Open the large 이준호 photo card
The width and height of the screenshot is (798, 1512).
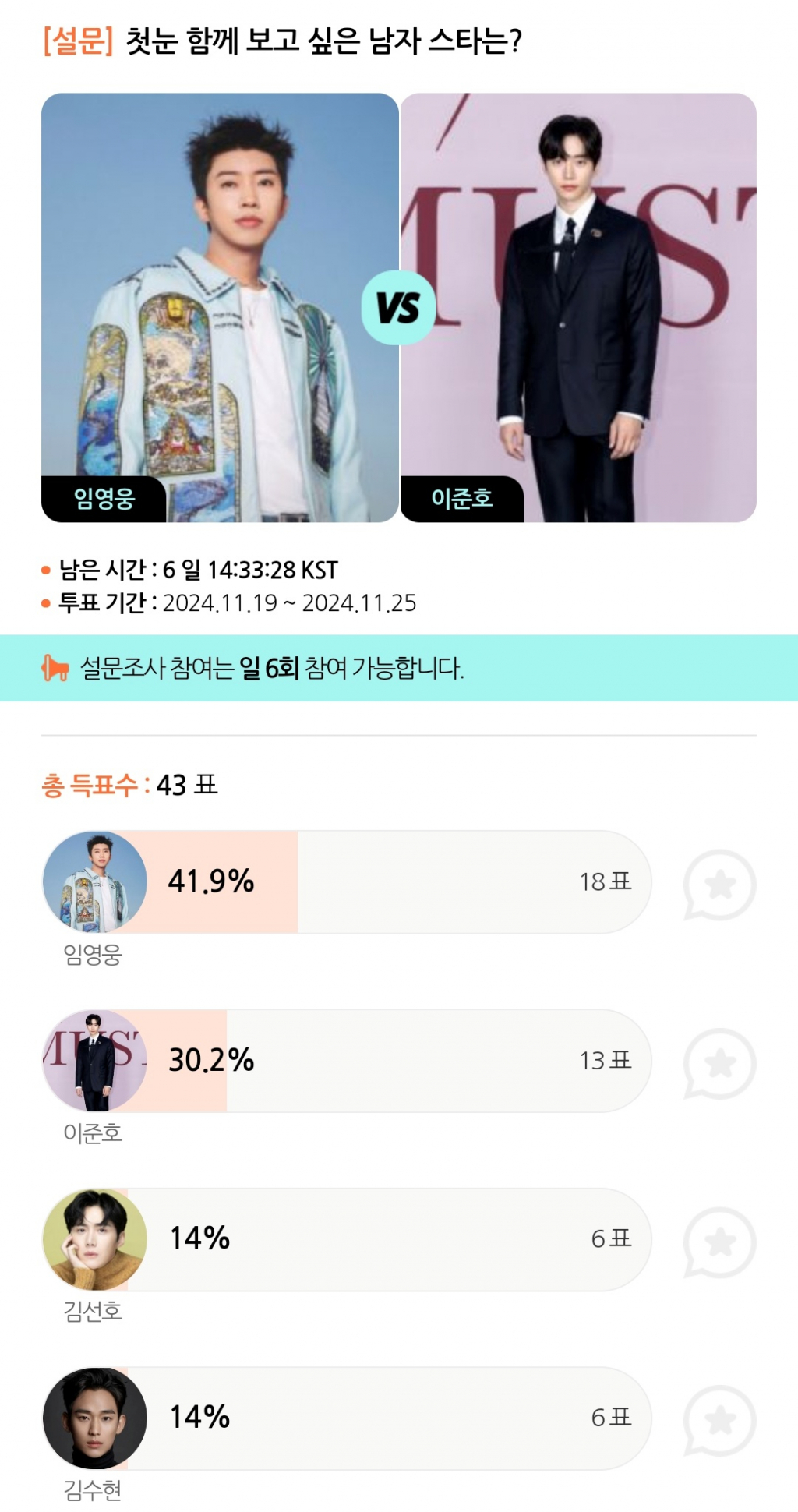click(x=578, y=307)
